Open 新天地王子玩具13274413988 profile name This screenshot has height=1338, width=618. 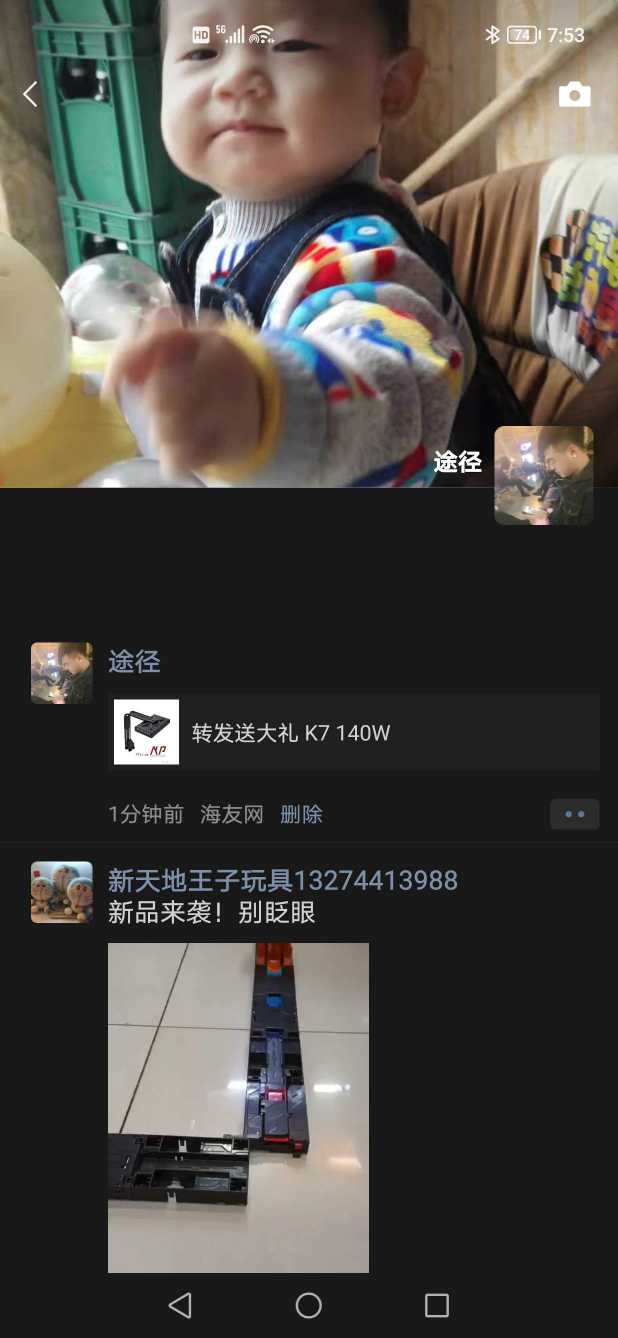(x=282, y=880)
